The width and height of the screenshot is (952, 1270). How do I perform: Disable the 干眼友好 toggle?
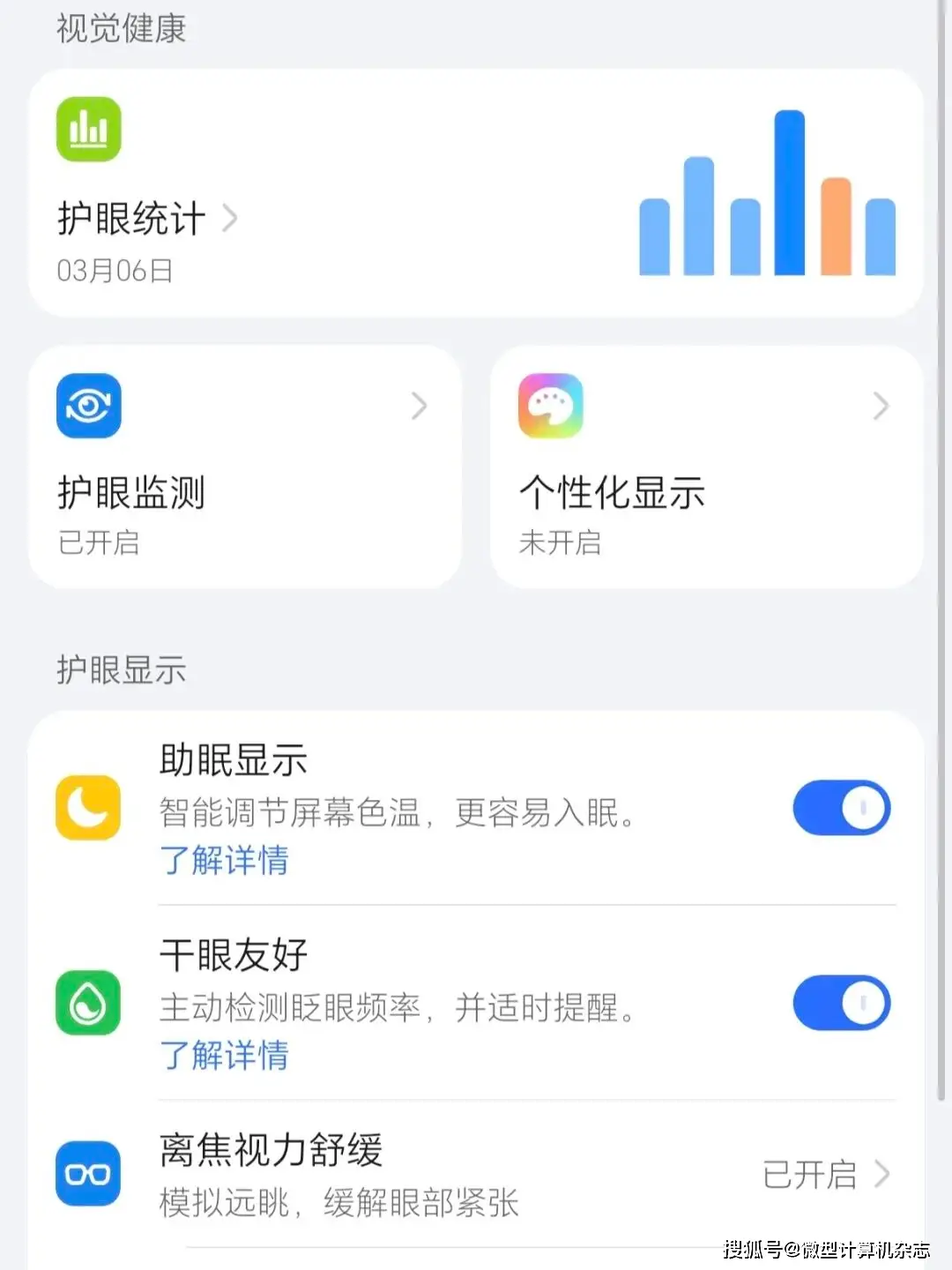pyautogui.click(x=841, y=1003)
